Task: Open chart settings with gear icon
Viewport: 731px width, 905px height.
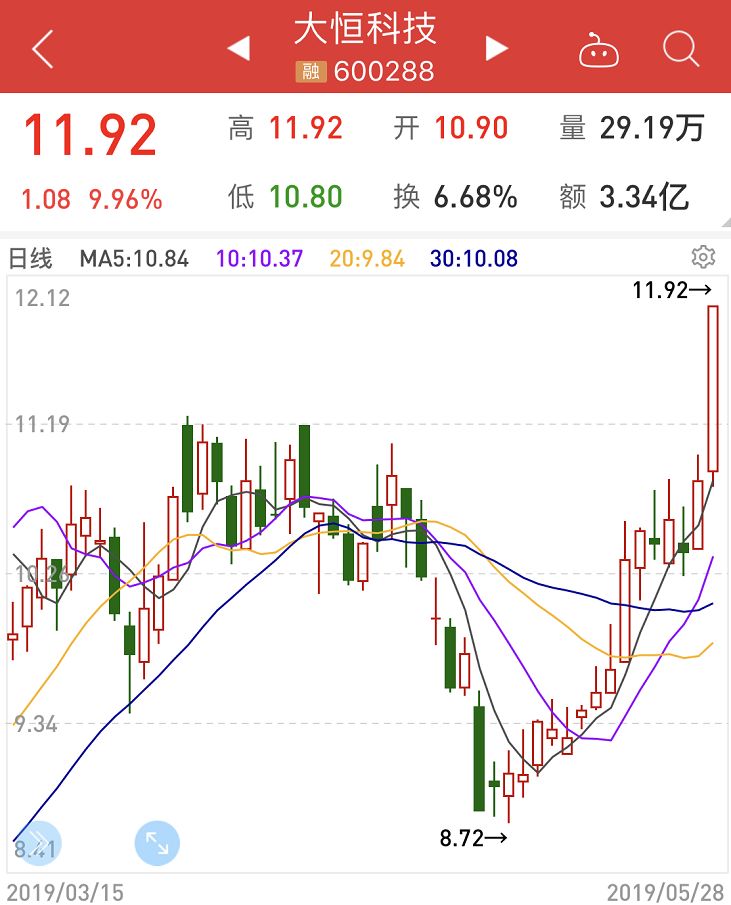Action: pos(703,258)
